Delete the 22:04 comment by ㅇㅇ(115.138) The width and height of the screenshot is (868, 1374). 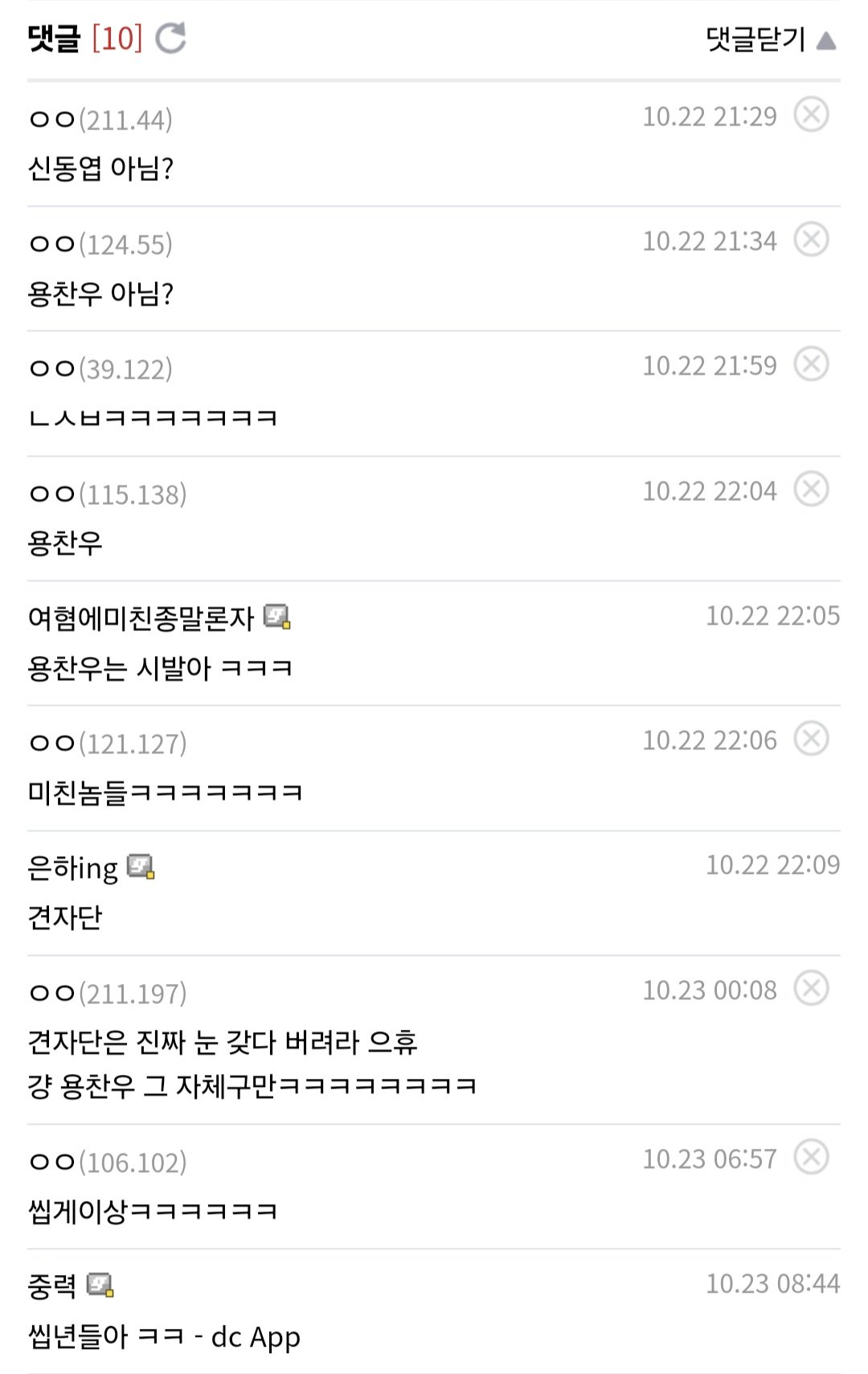point(811,489)
